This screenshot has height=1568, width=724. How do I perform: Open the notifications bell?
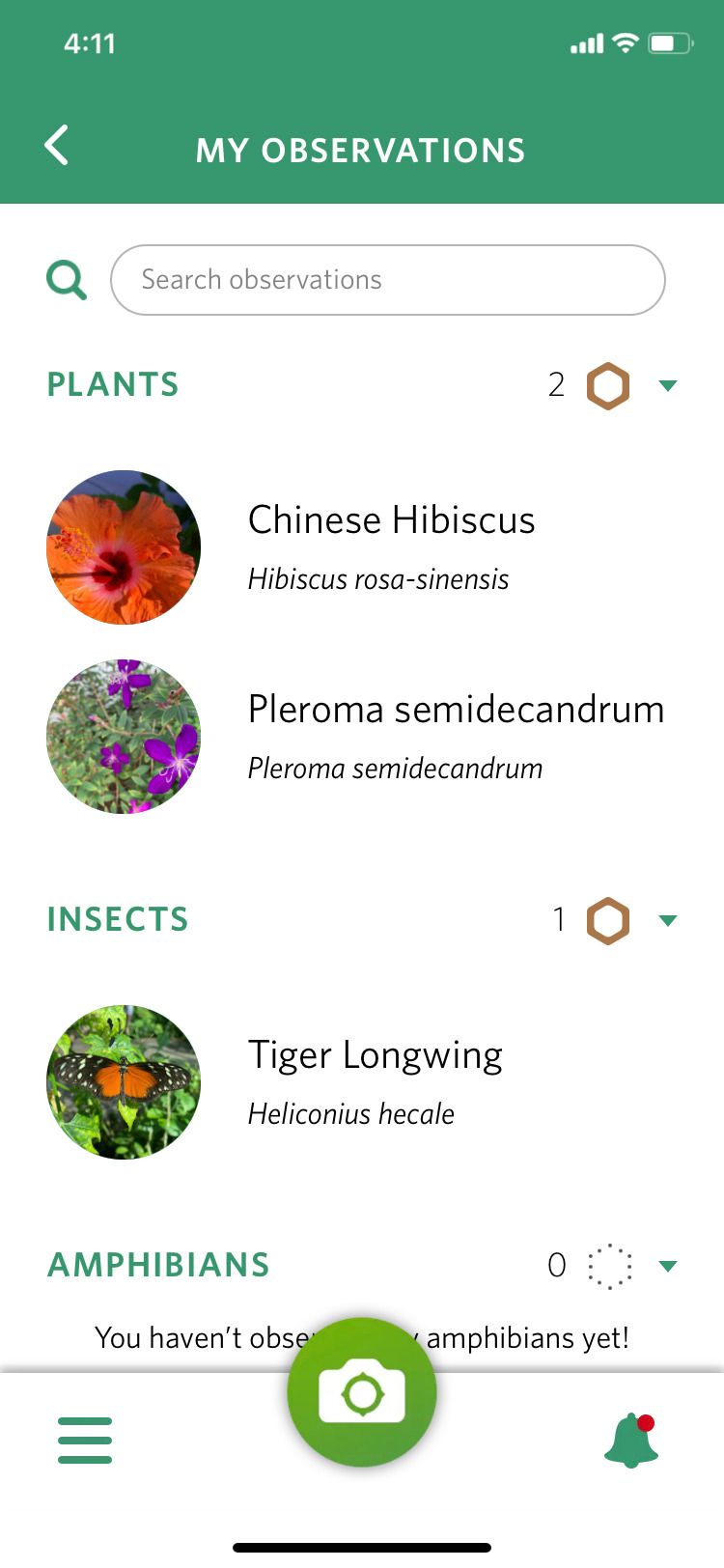[x=630, y=1441]
